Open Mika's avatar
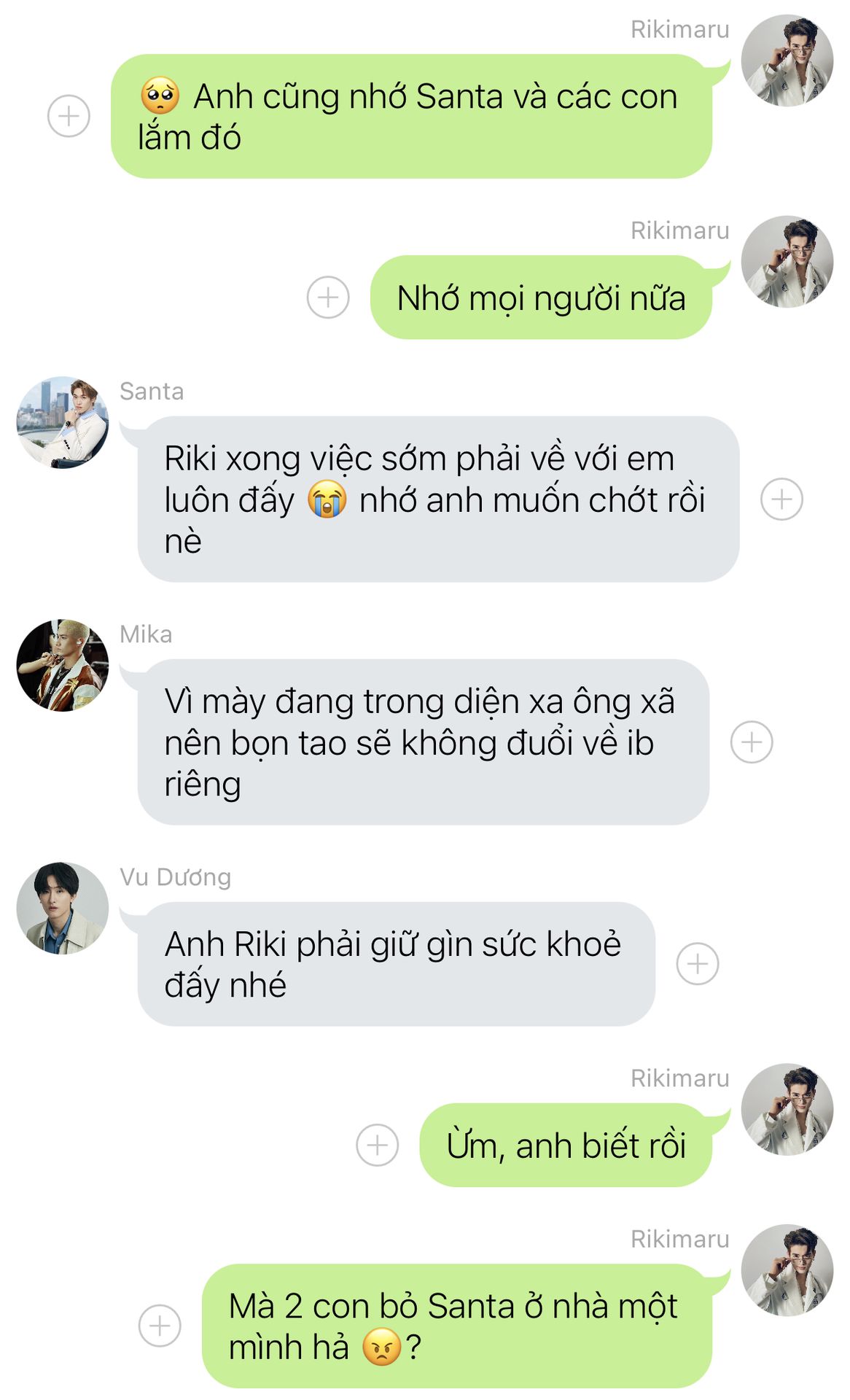 coord(63,665)
